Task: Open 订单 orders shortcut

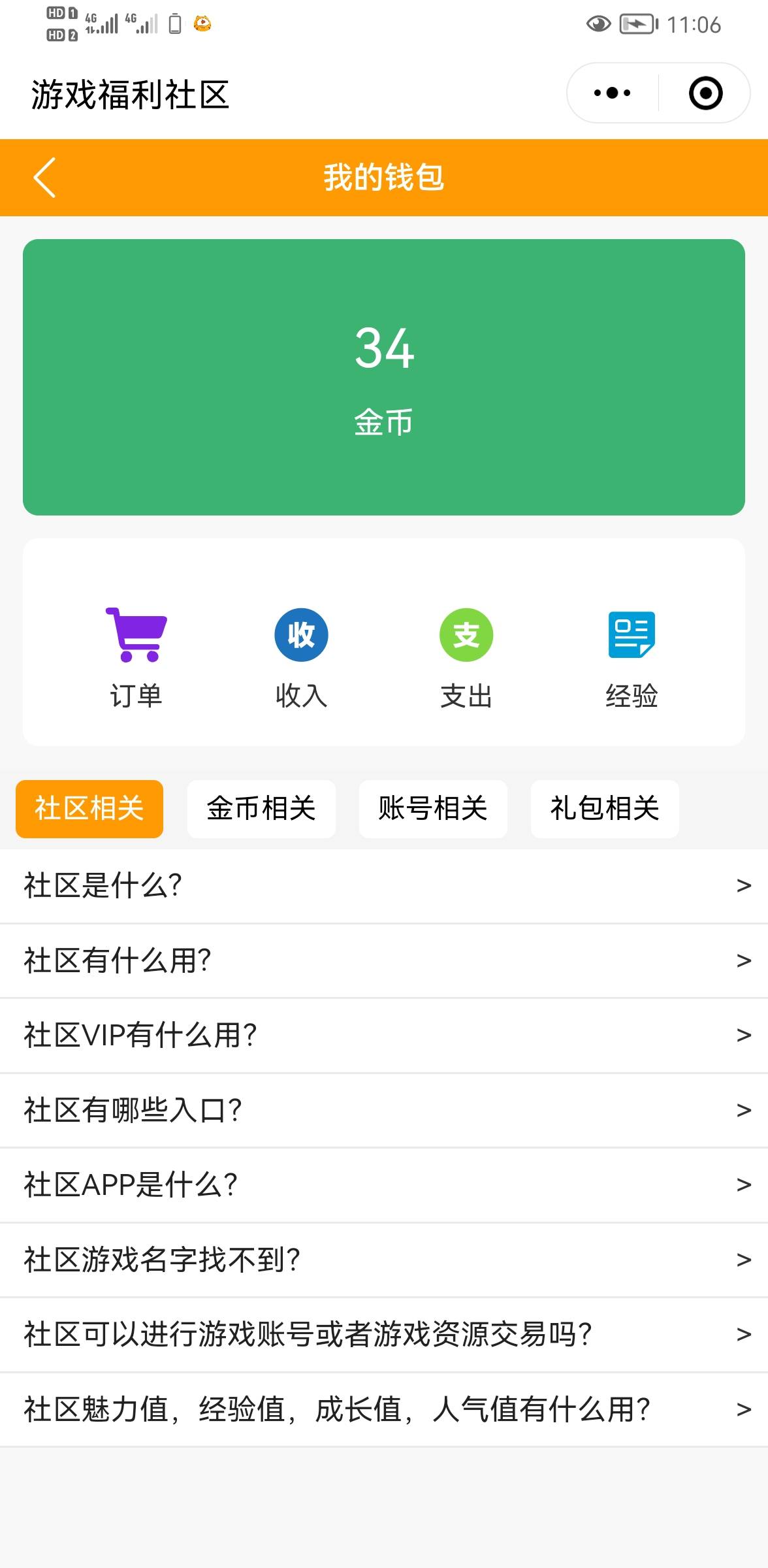Action: 136,657
